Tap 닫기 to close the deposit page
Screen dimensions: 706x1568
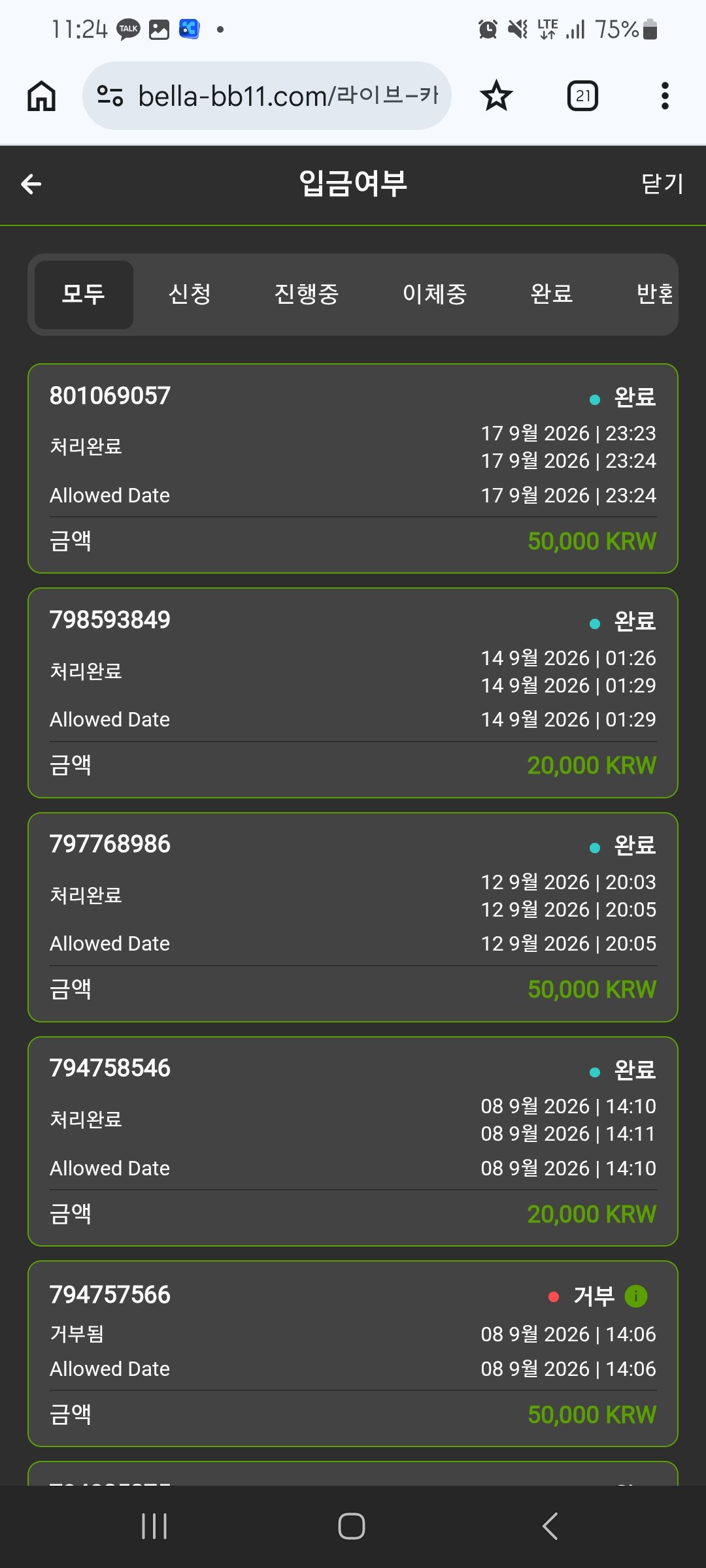tap(662, 184)
